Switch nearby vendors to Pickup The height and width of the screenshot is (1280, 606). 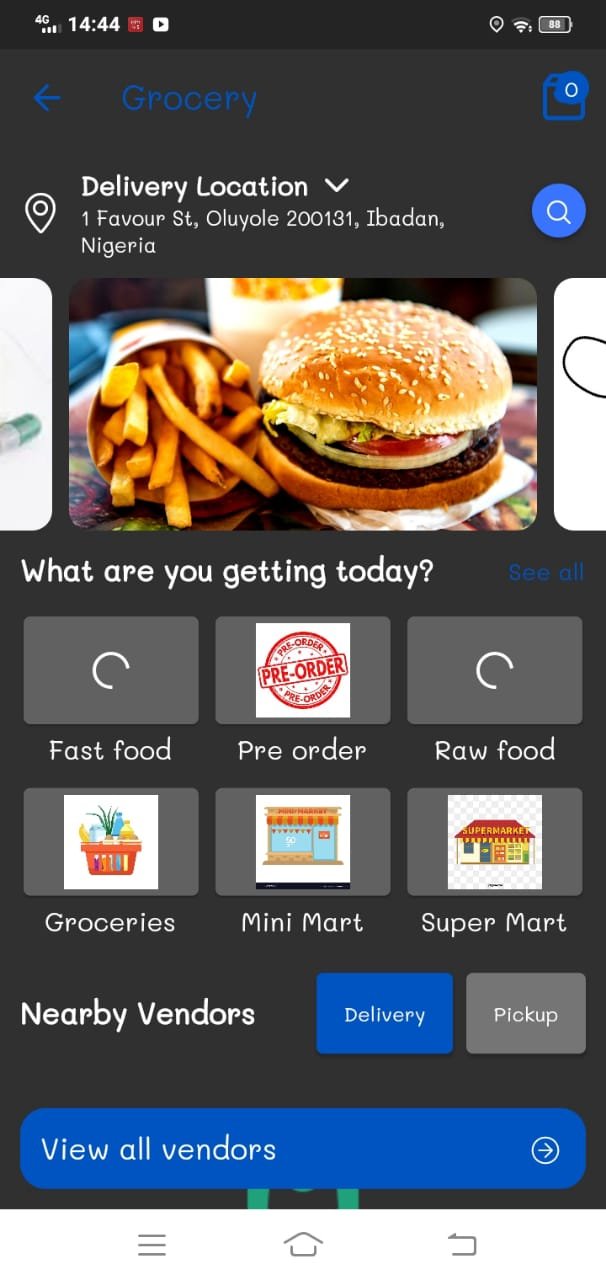526,1014
